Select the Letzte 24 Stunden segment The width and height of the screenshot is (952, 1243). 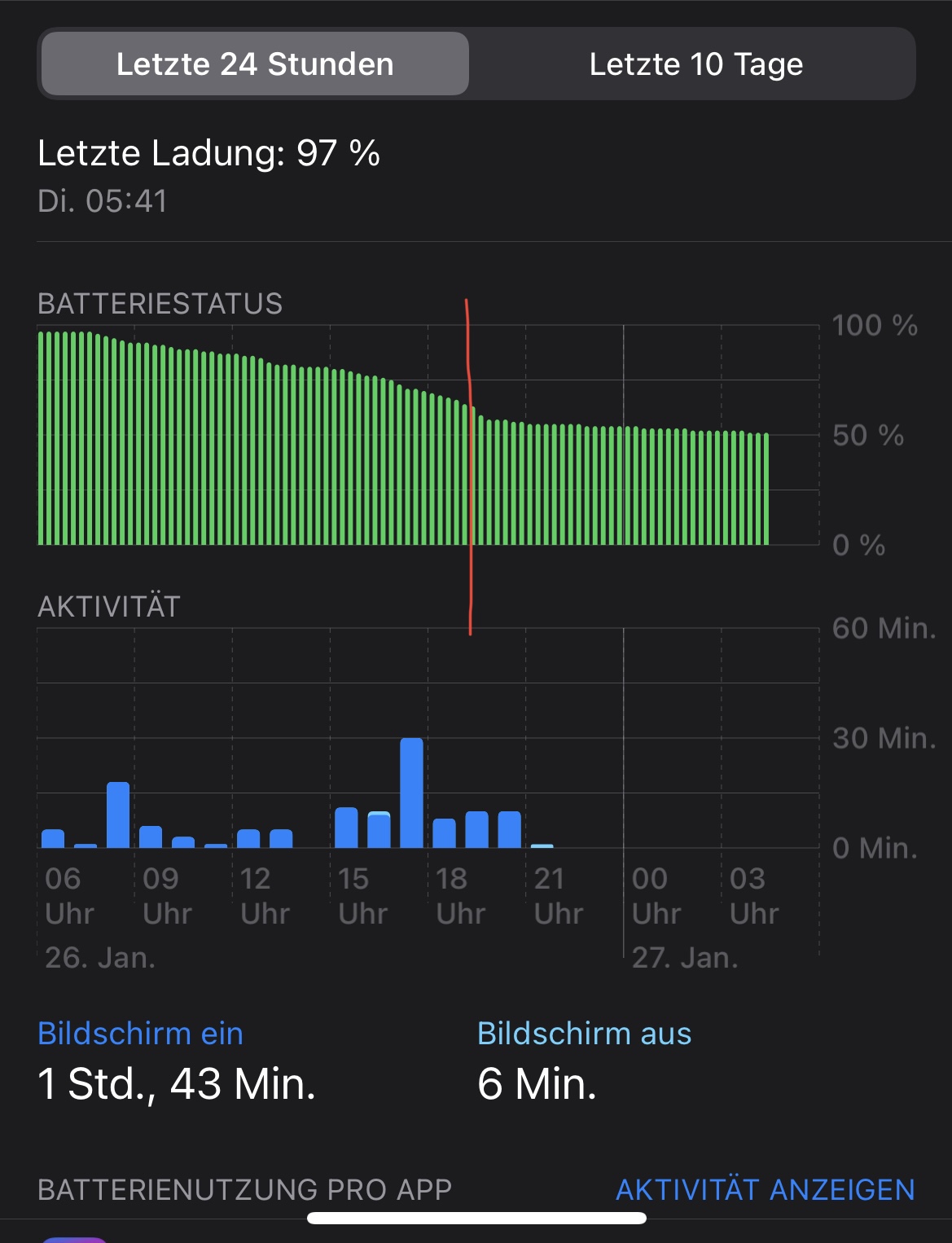(255, 64)
